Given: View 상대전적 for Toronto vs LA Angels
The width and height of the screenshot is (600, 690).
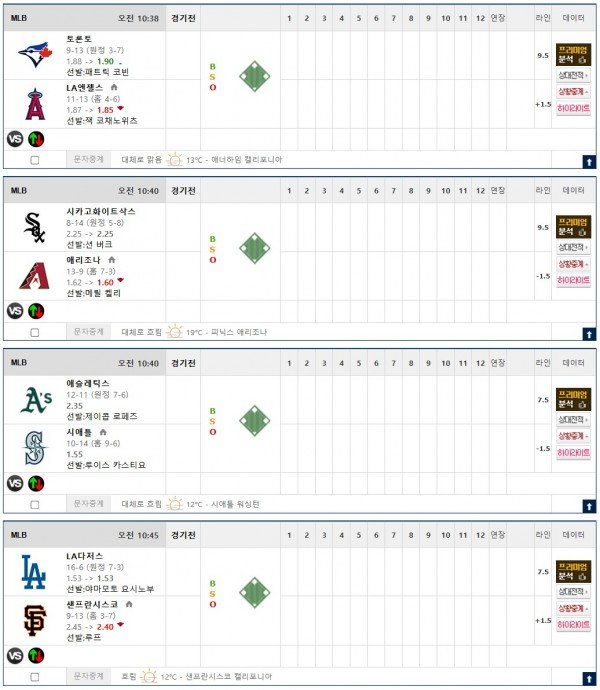Looking at the screenshot, I should coord(573,75).
